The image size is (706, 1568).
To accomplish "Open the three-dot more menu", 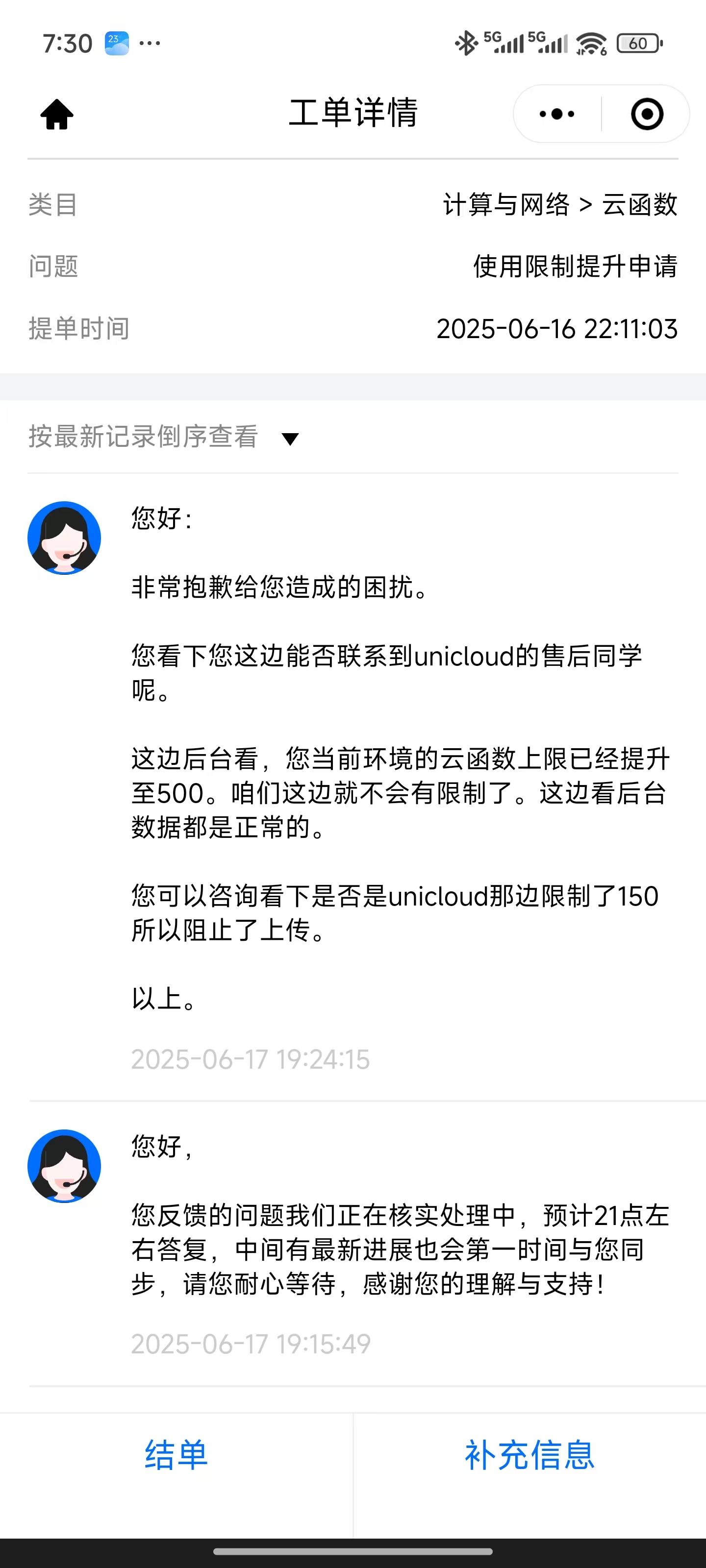I will (x=557, y=115).
